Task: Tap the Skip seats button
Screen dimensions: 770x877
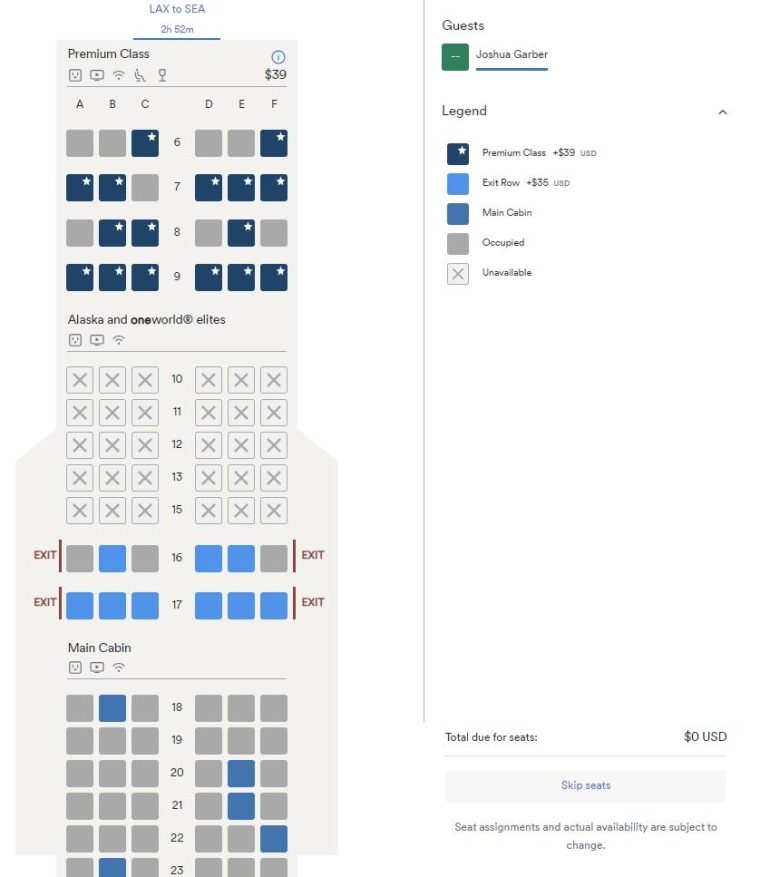Action: point(585,786)
